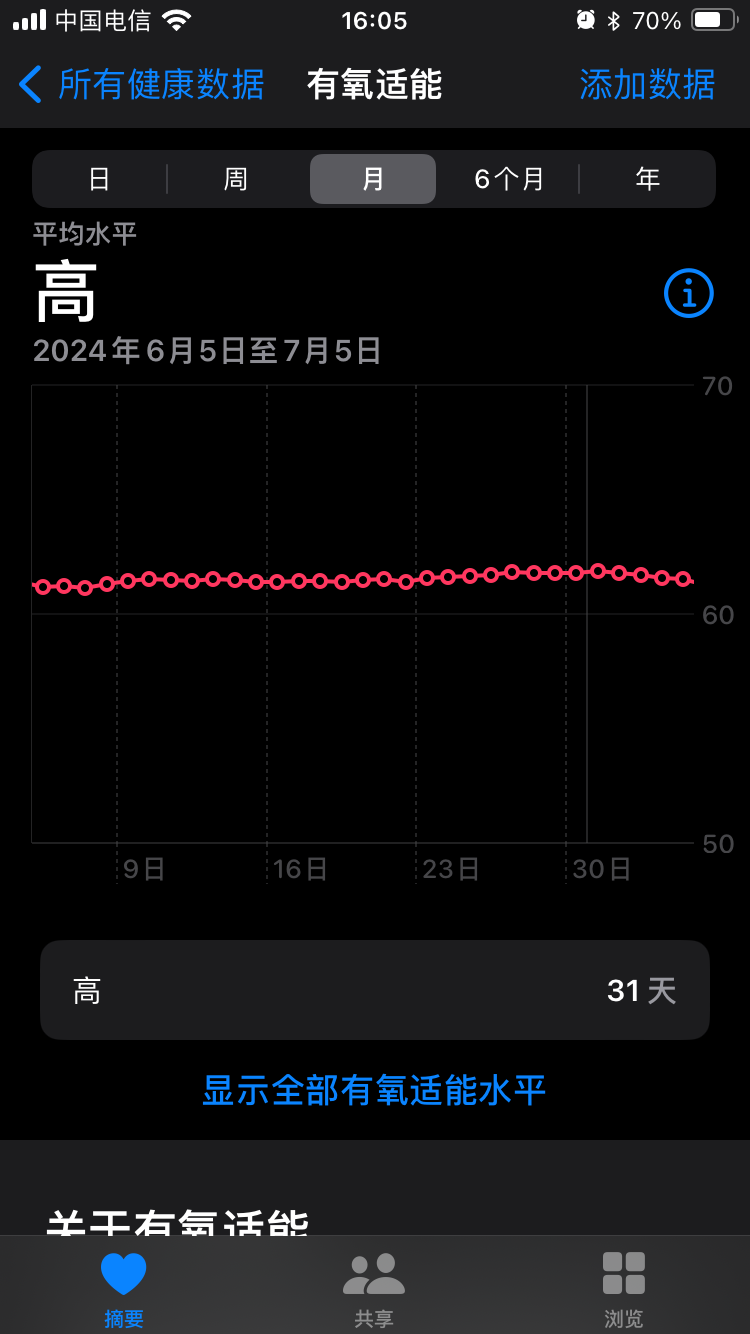
Task: Open 显示全部有氧适能水平
Action: (x=374, y=1090)
